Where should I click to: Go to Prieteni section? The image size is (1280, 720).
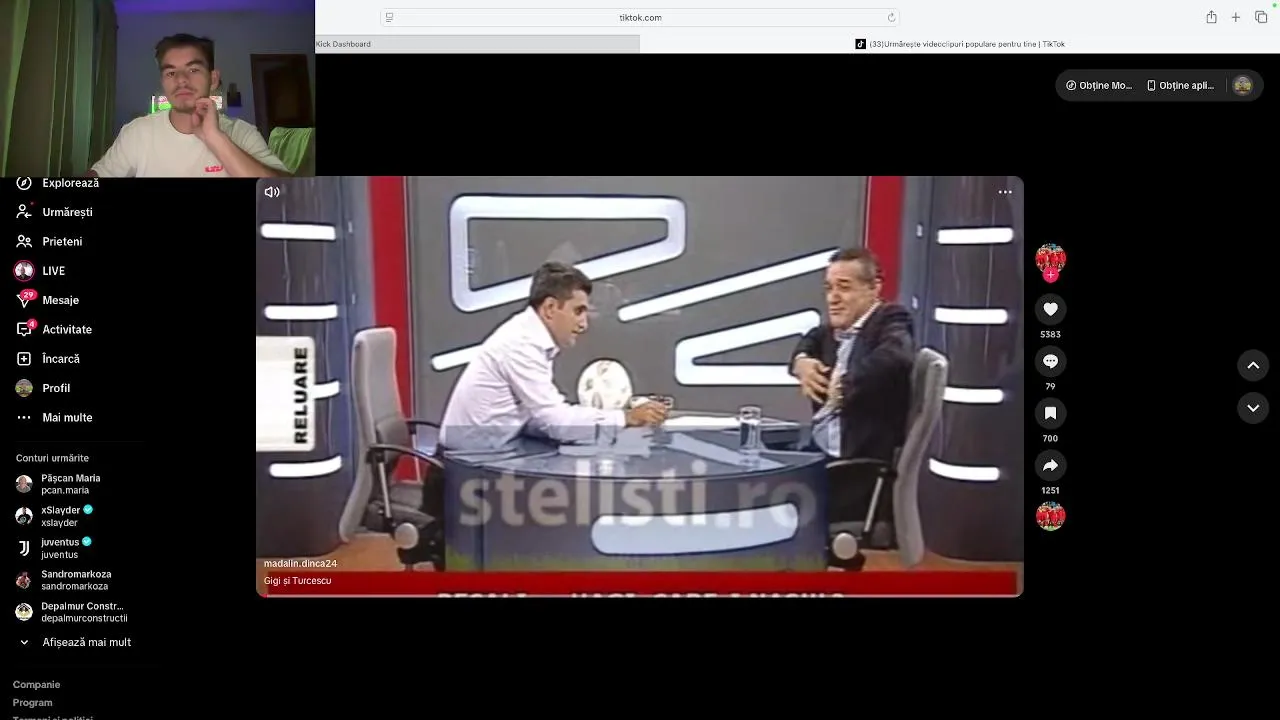(x=61, y=241)
